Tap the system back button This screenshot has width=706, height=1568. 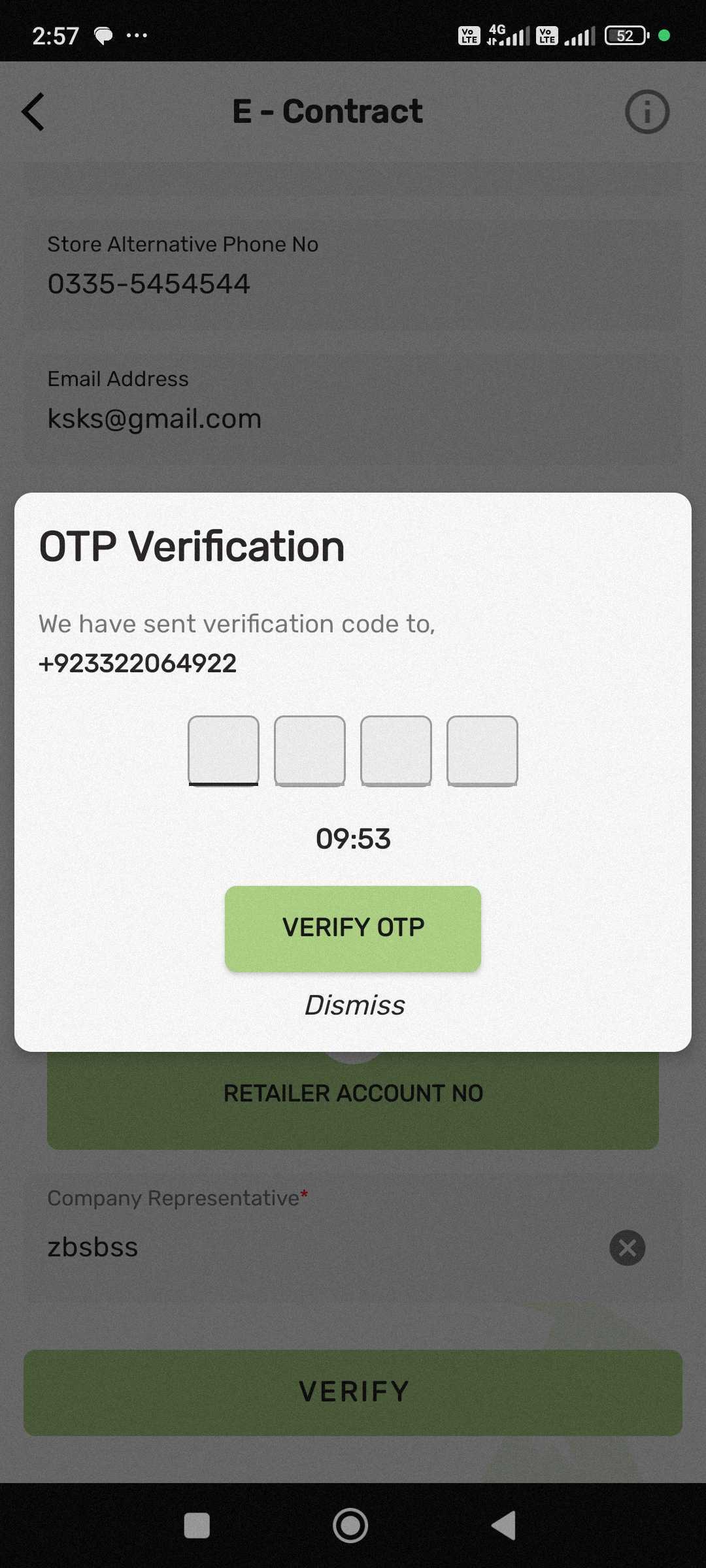click(x=504, y=1526)
